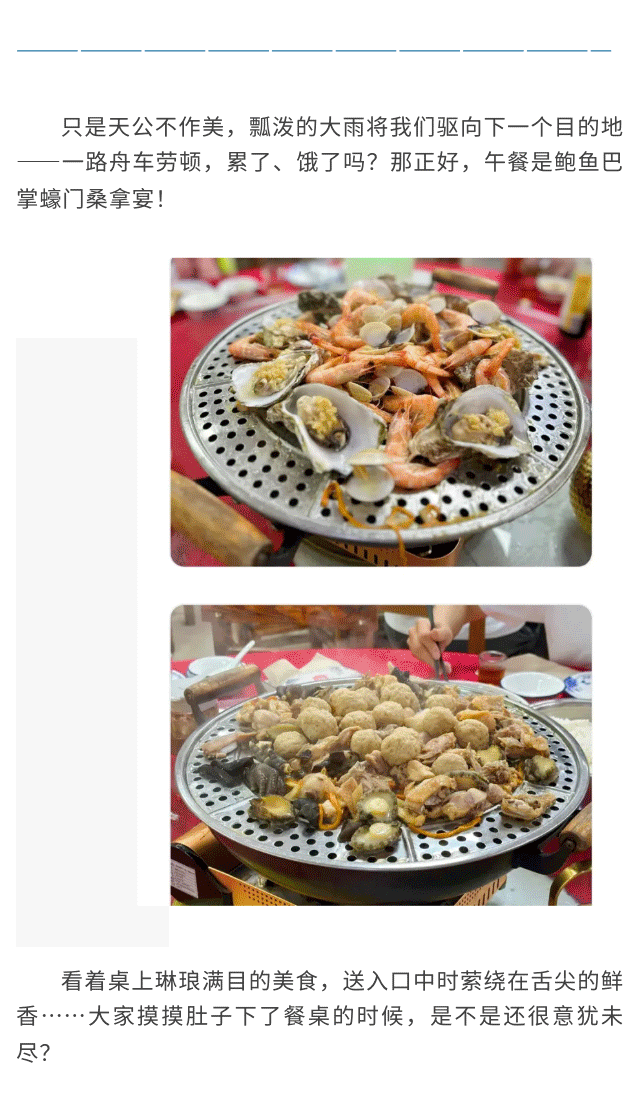Open the shrimp and oyster platter photo
Image resolution: width=640 pixels, height=1110 pixels.
click(x=380, y=412)
